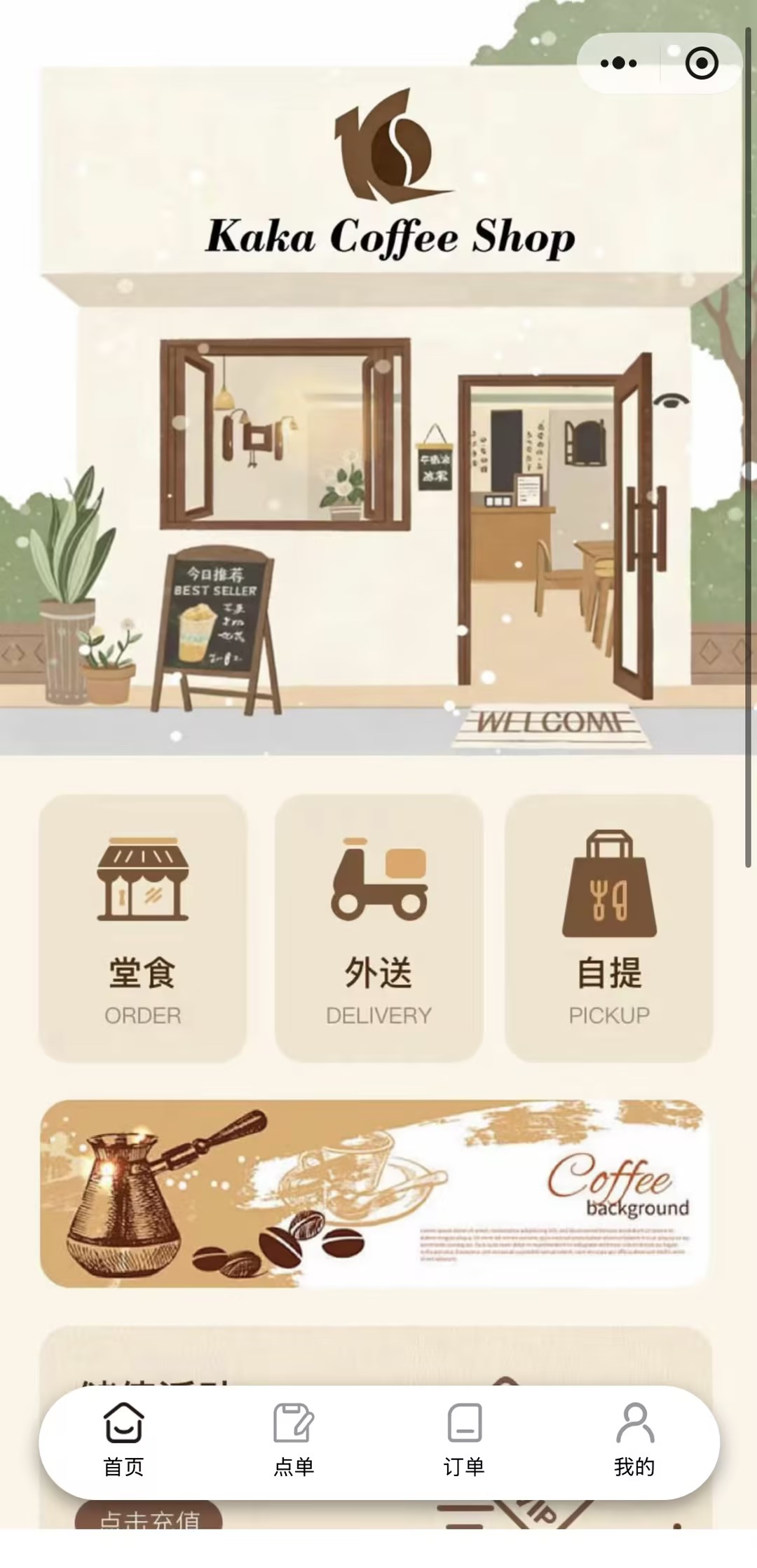Open the Coffee background banner
The image size is (757, 1568).
pyautogui.click(x=374, y=1193)
